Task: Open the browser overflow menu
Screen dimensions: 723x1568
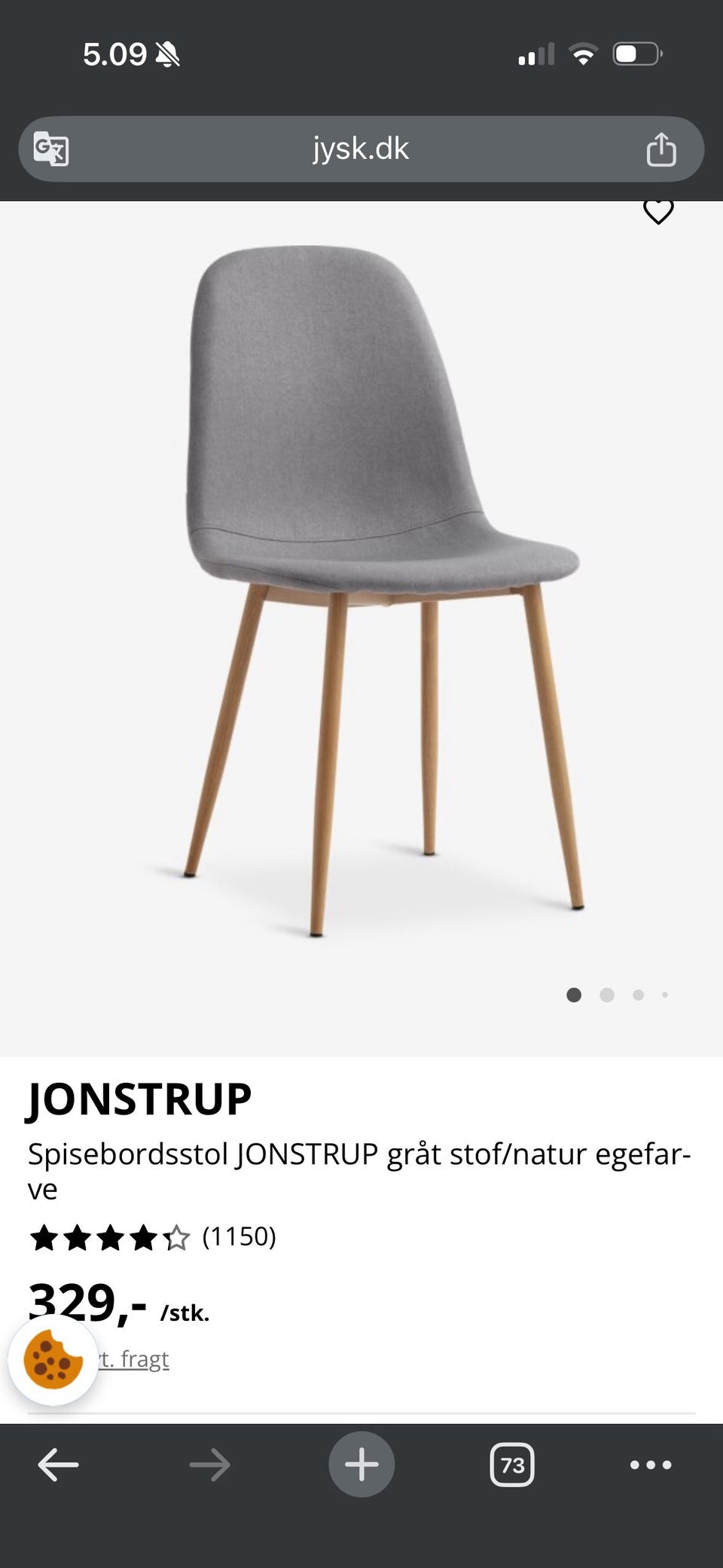Action: tap(650, 1465)
